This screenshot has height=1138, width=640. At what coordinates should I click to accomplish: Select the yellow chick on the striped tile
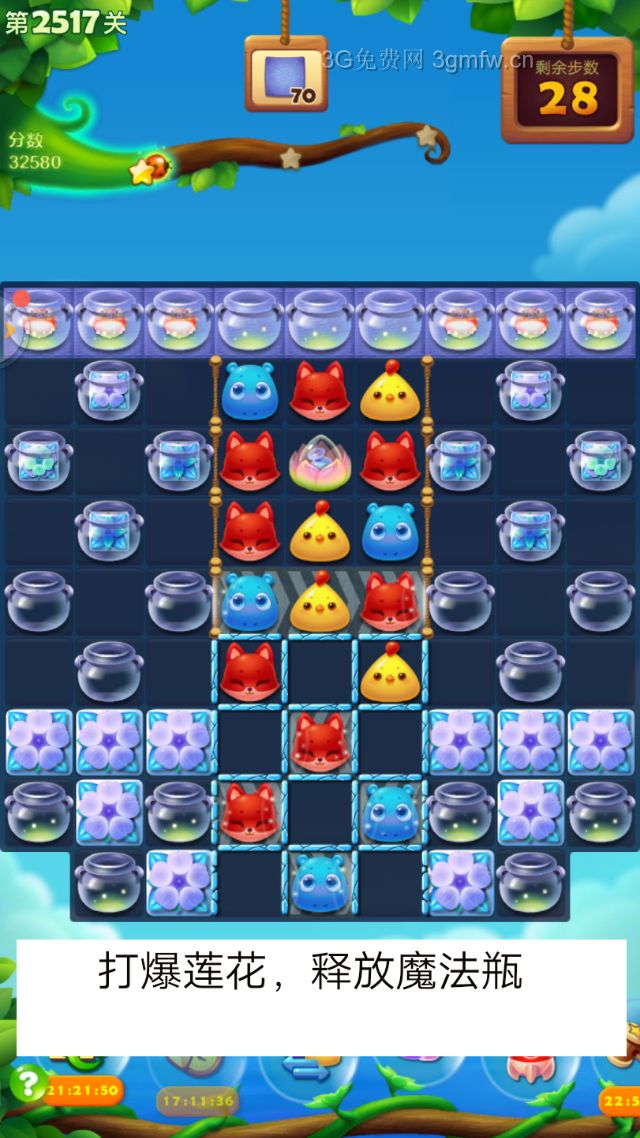[319, 603]
